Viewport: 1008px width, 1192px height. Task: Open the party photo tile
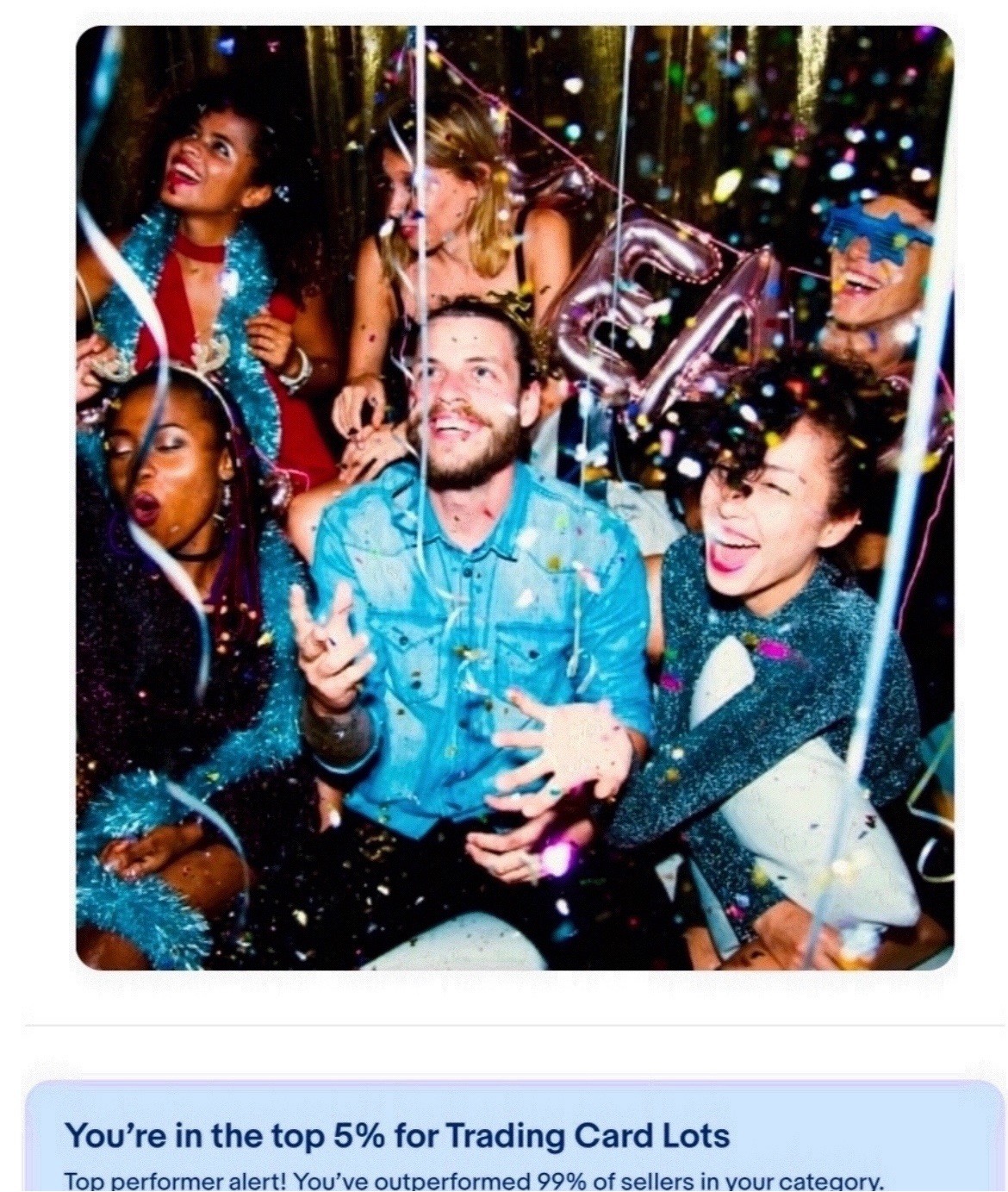pyautogui.click(x=514, y=497)
